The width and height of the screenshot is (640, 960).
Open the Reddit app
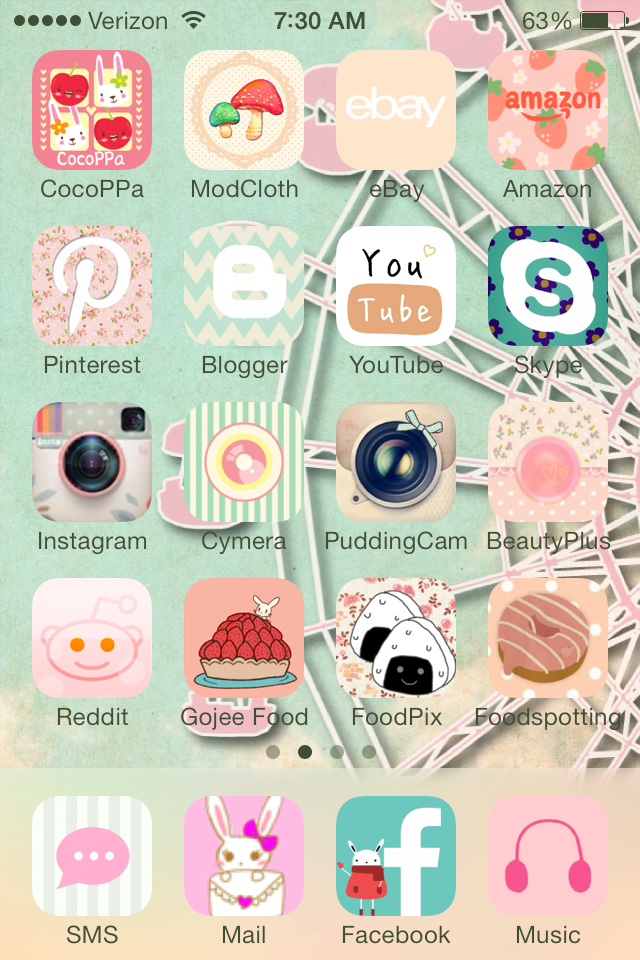(x=92, y=638)
